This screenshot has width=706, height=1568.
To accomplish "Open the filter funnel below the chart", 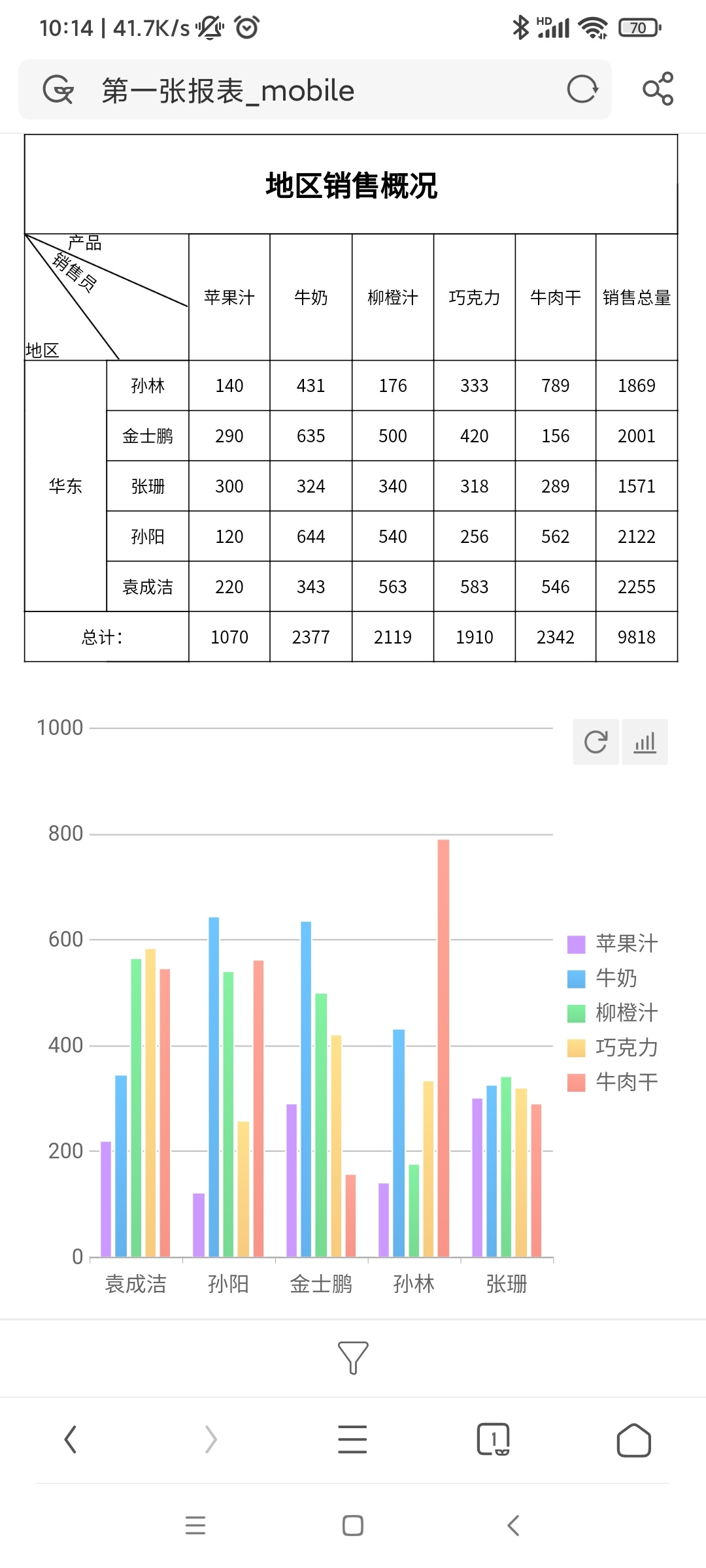I will tap(353, 1358).
